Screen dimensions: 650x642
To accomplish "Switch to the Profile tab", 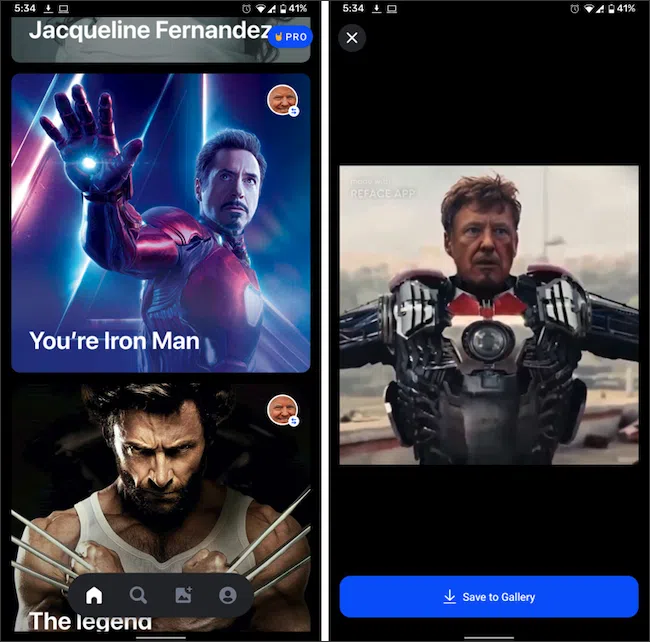I will (x=228, y=596).
